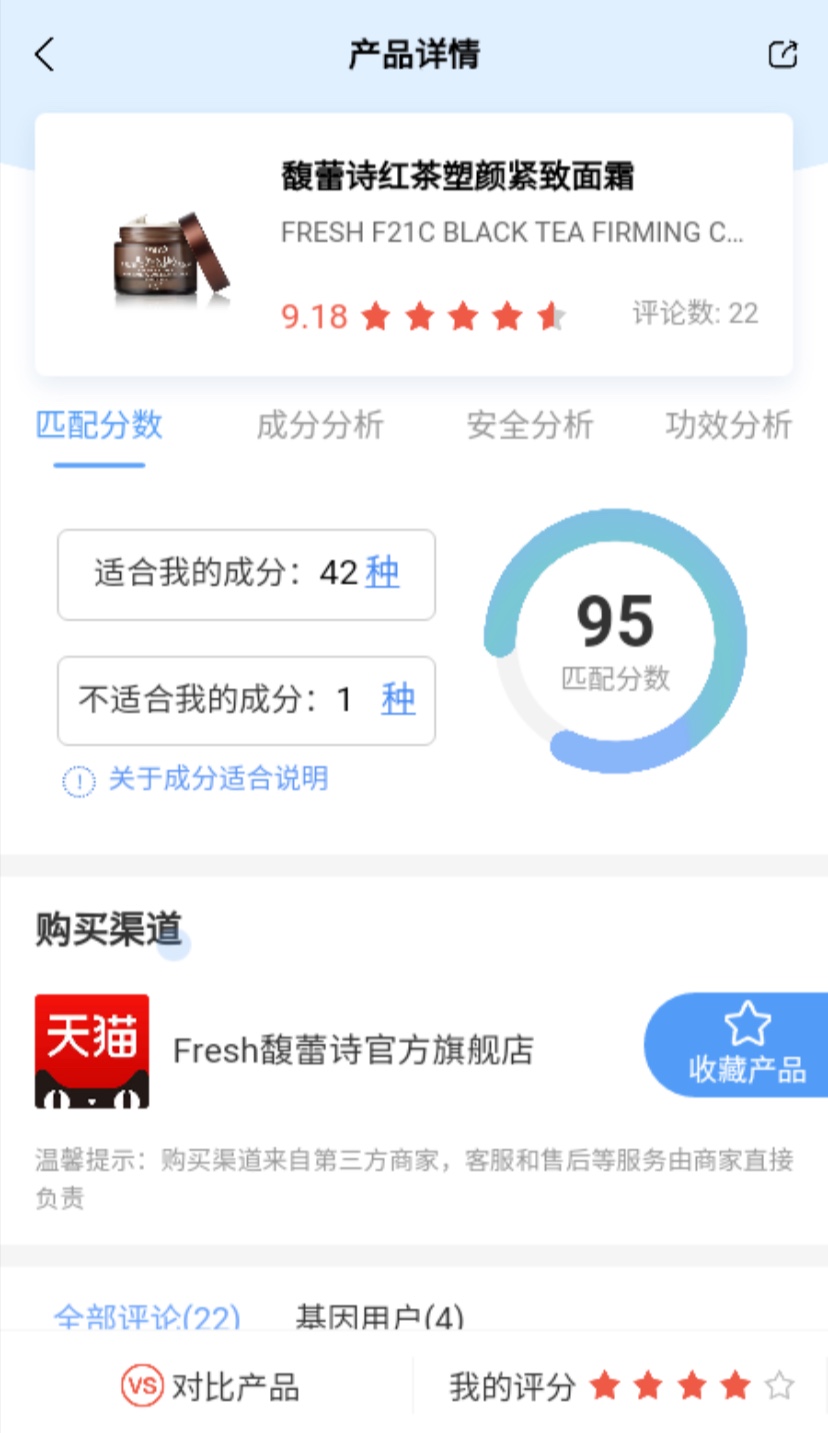
Task: Tap the info icon beside 关于成分适合说明
Action: click(x=78, y=779)
